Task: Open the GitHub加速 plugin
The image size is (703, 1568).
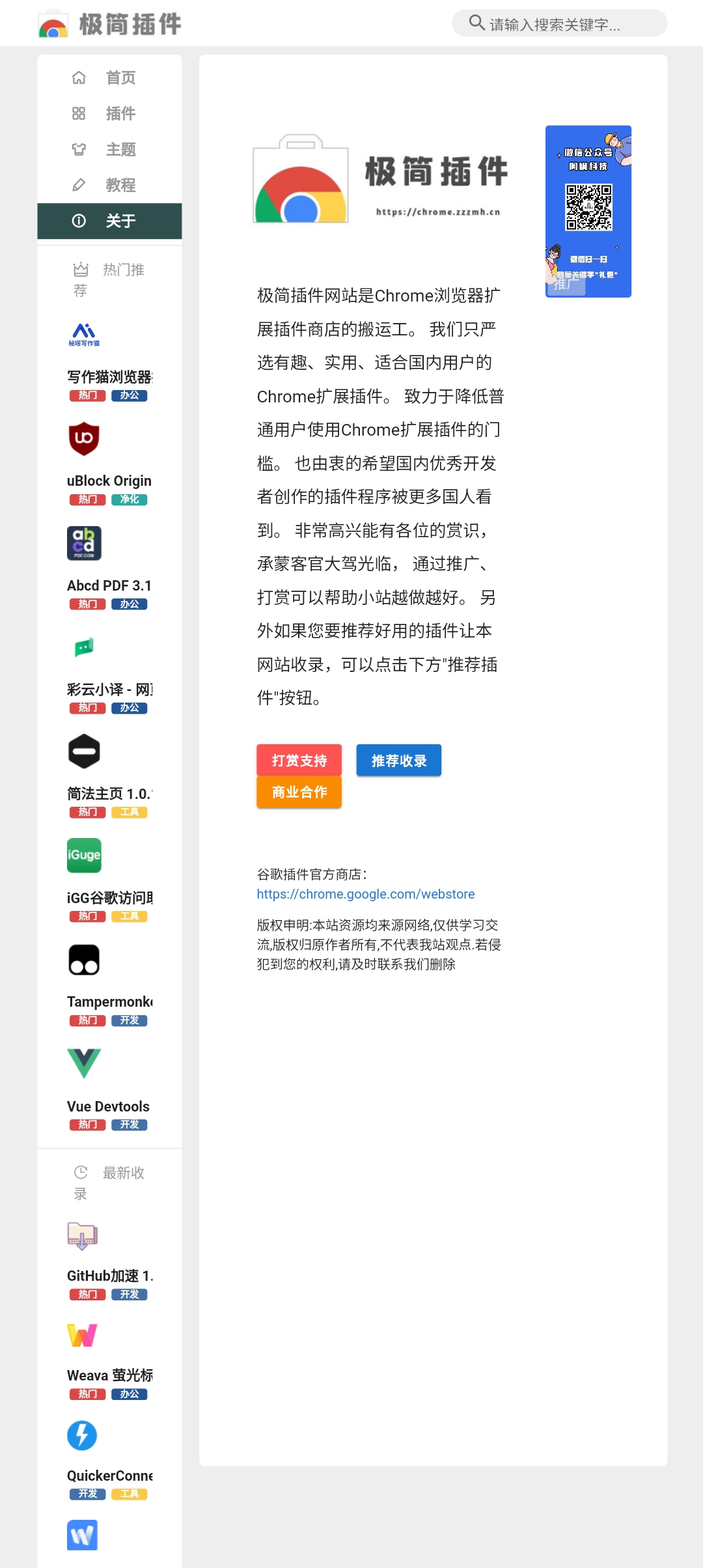Action: point(109,1276)
